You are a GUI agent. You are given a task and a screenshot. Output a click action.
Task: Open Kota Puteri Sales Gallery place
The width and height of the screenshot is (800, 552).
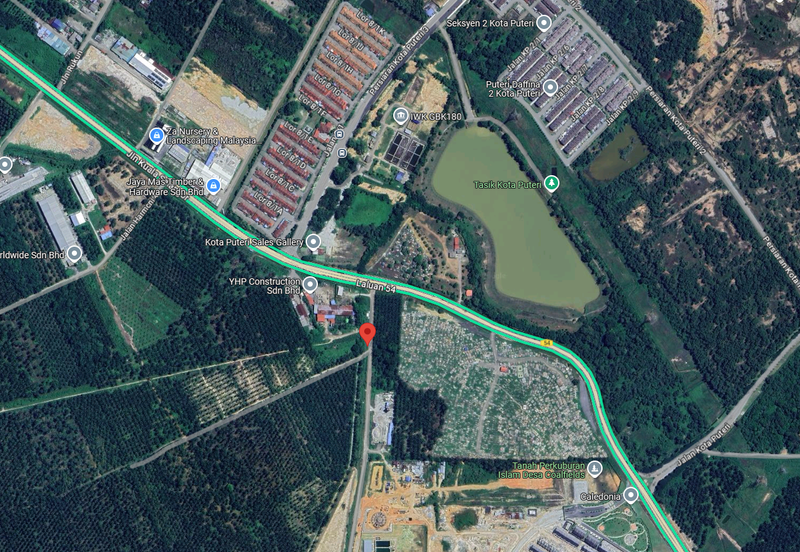click(314, 242)
